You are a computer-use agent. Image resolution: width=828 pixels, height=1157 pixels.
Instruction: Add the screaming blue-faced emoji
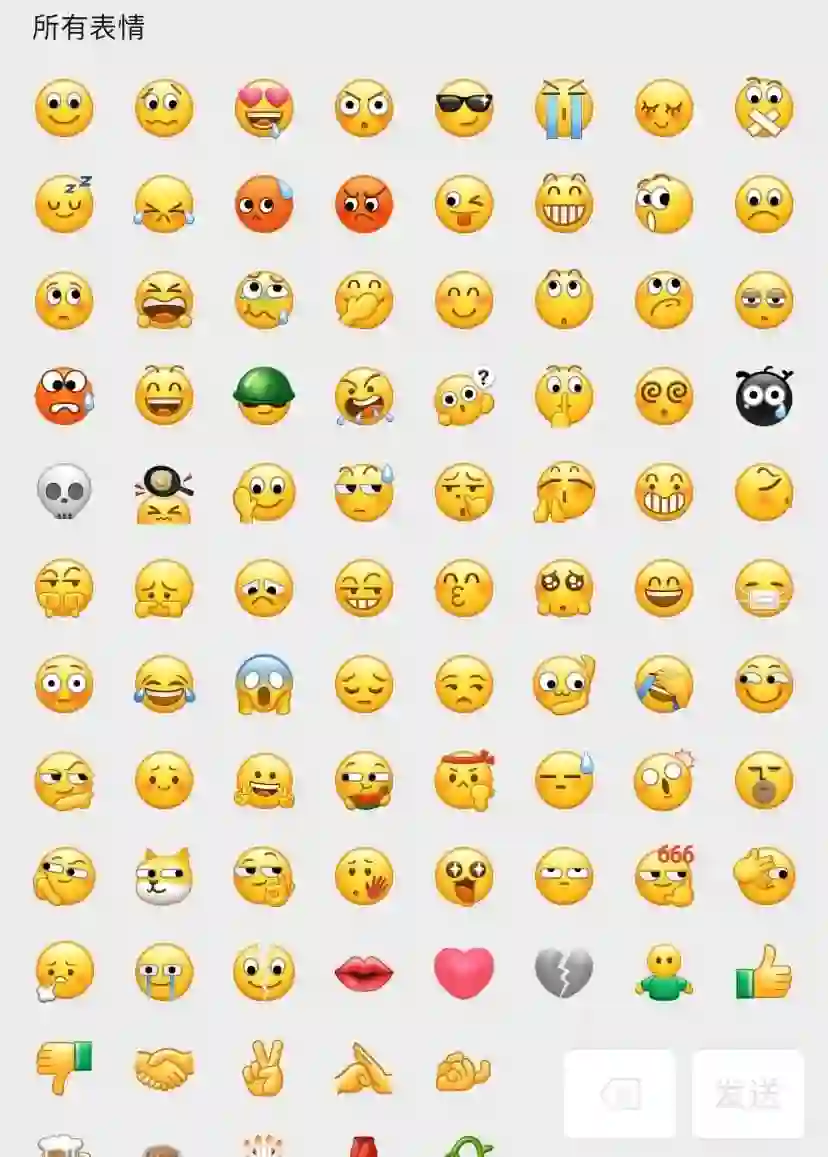tap(264, 684)
